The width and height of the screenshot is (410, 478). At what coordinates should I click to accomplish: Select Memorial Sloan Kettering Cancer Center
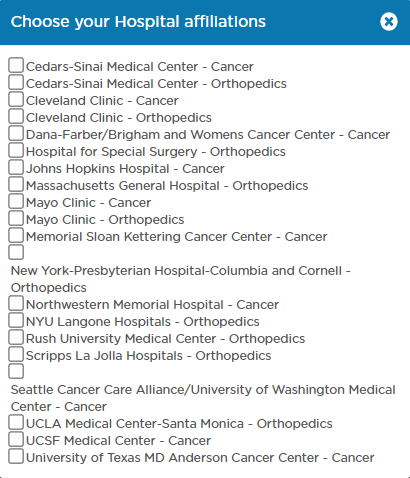[x=16, y=235]
